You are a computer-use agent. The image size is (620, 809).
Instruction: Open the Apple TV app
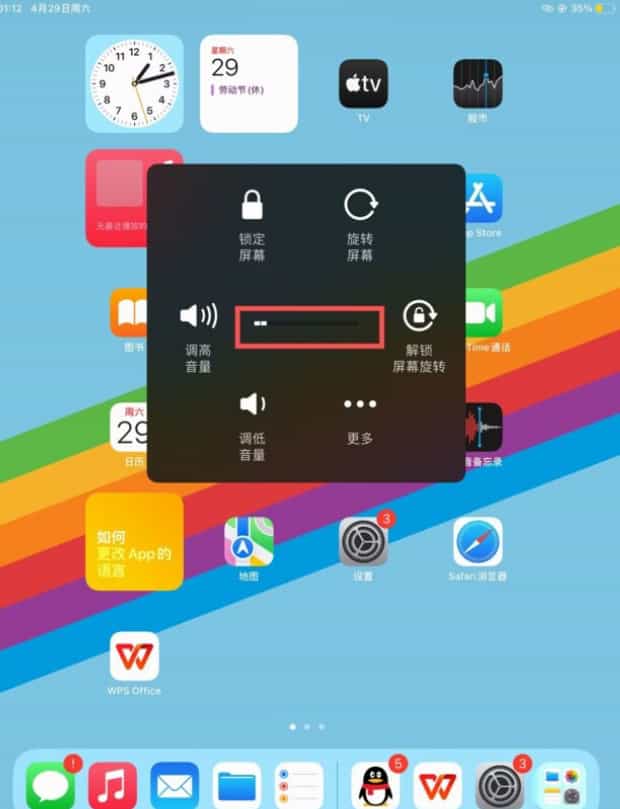click(363, 84)
